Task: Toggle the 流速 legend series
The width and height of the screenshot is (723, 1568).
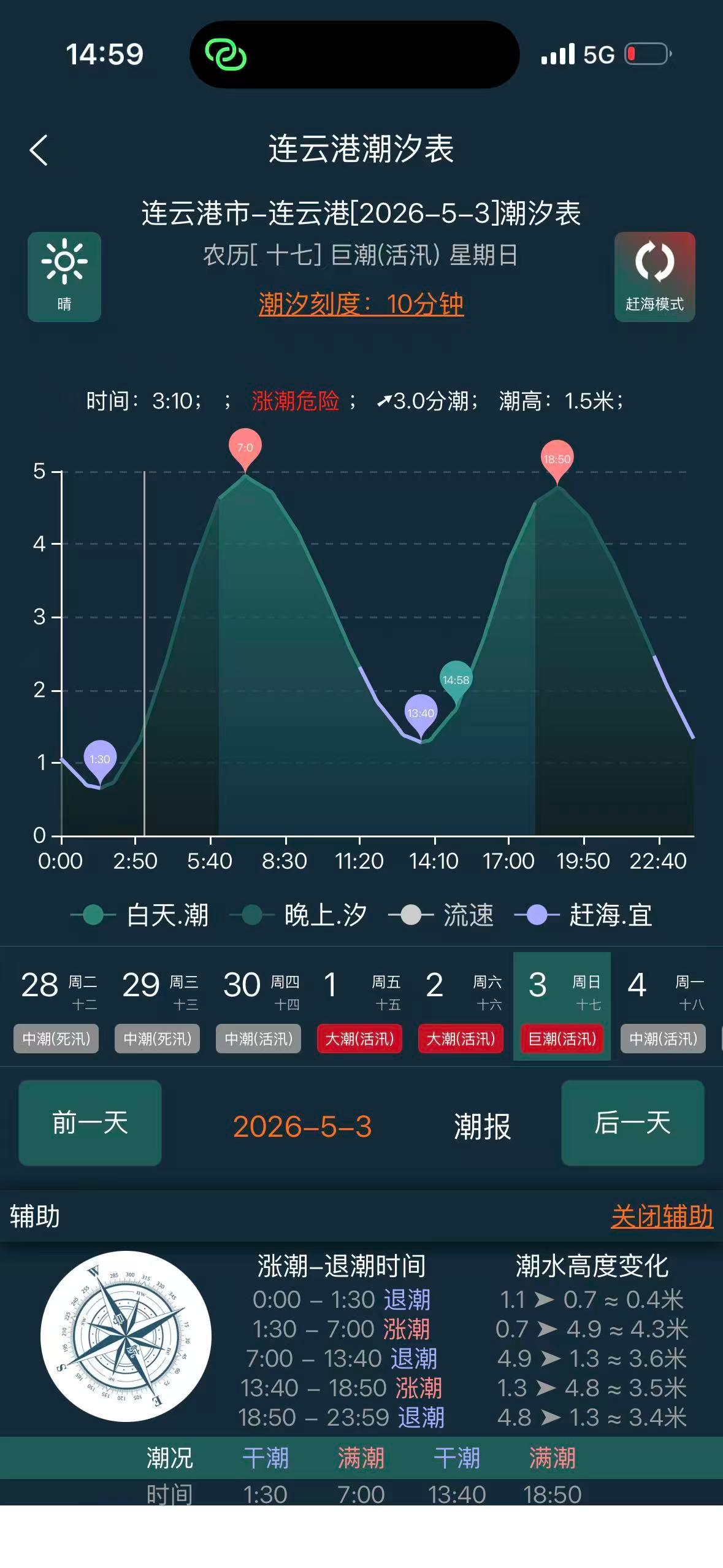Action: [442, 915]
